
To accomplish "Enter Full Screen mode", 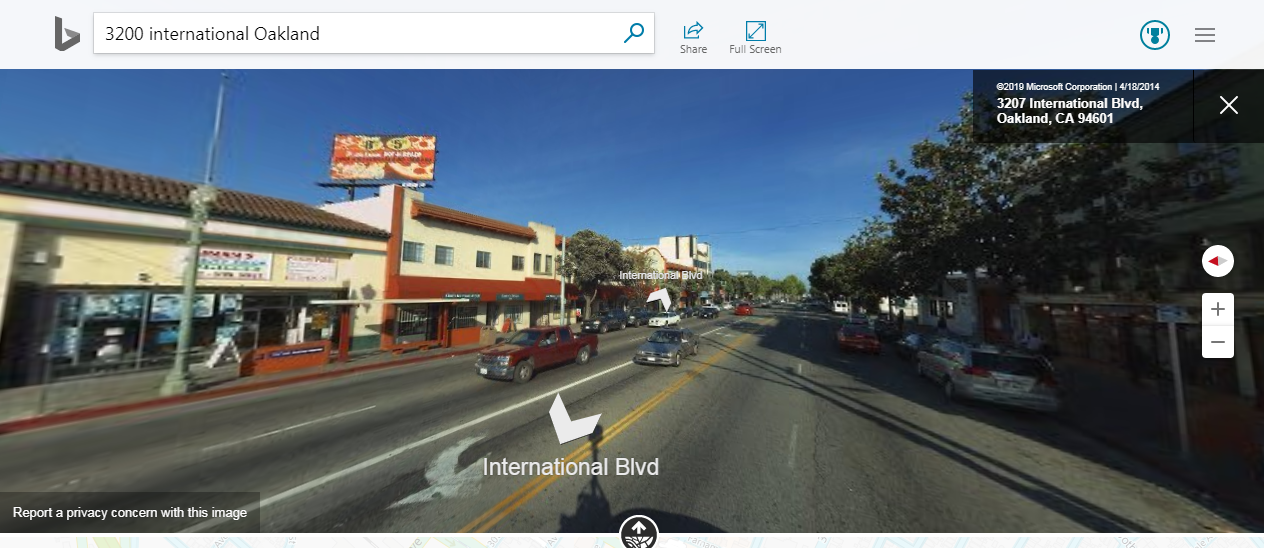I will tap(755, 38).
